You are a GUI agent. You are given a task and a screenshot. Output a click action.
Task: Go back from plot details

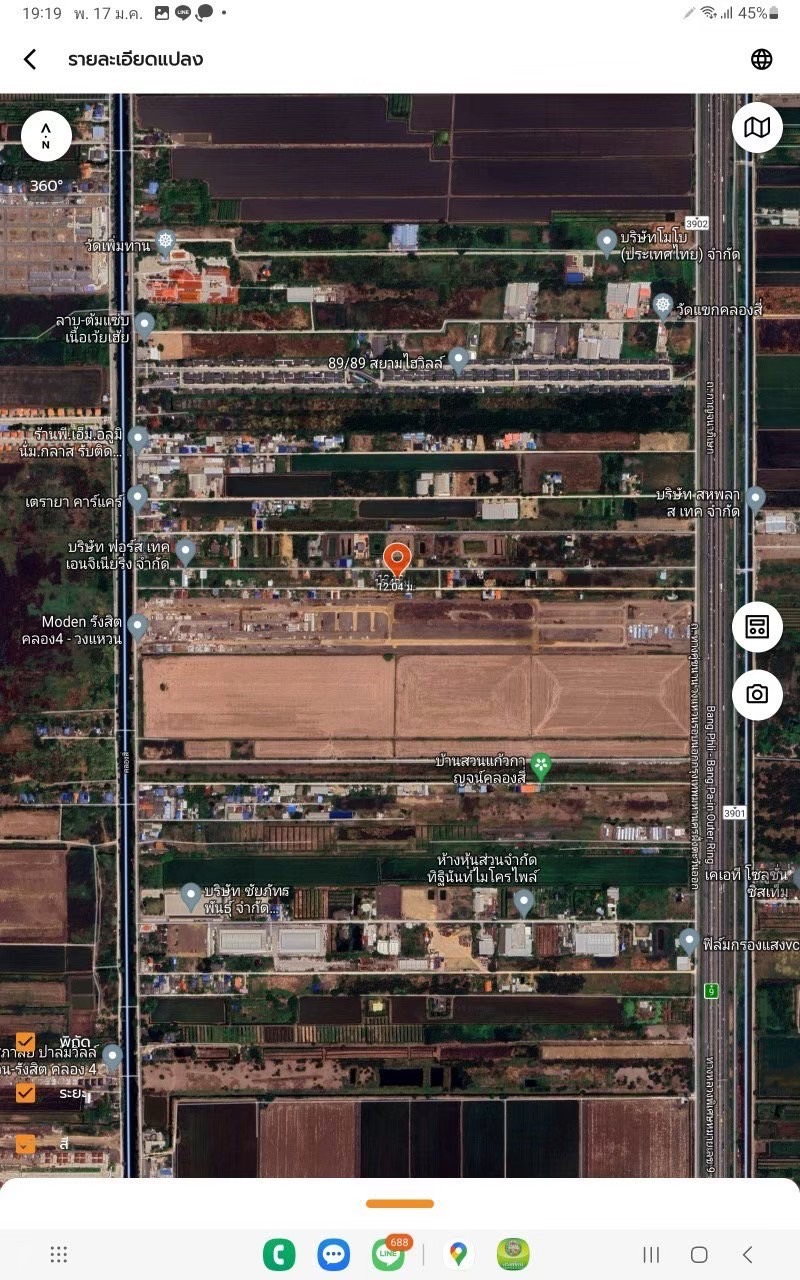click(30, 59)
